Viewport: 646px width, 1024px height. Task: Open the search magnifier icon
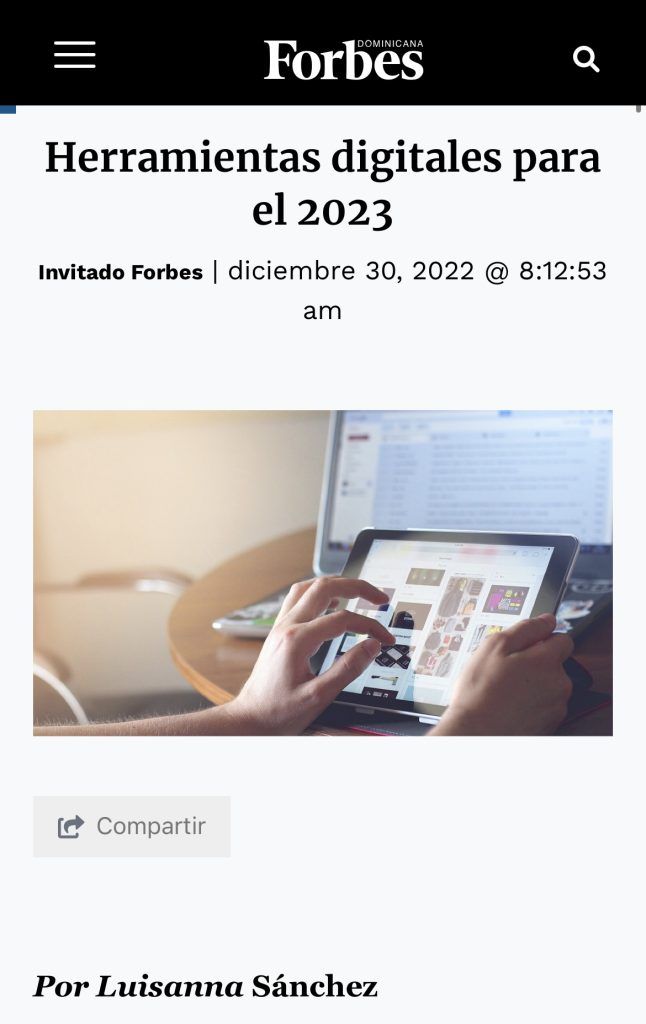586,59
